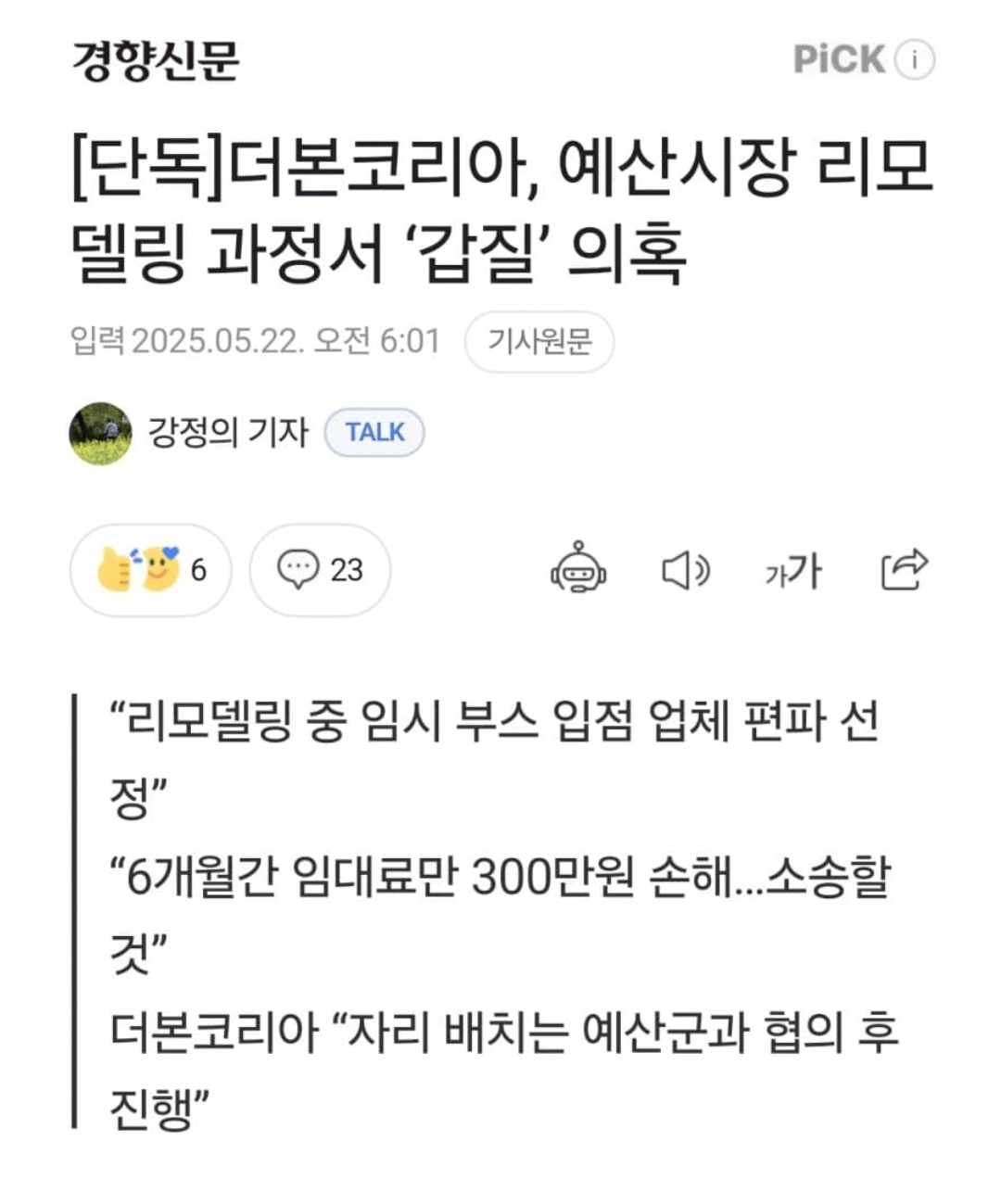Tap the TALK chip next to the reporter
The width and height of the screenshot is (1001, 1204).
click(374, 433)
